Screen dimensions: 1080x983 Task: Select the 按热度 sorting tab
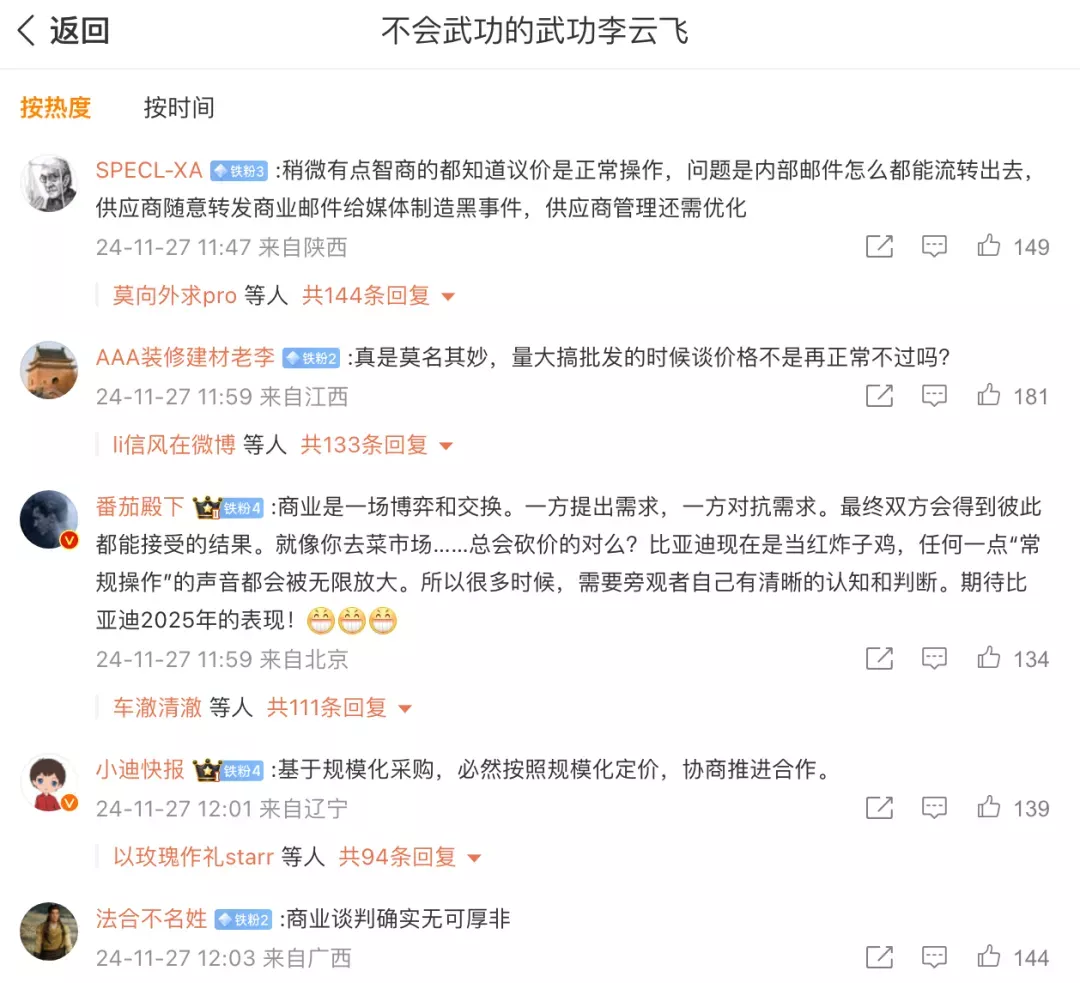coord(56,108)
